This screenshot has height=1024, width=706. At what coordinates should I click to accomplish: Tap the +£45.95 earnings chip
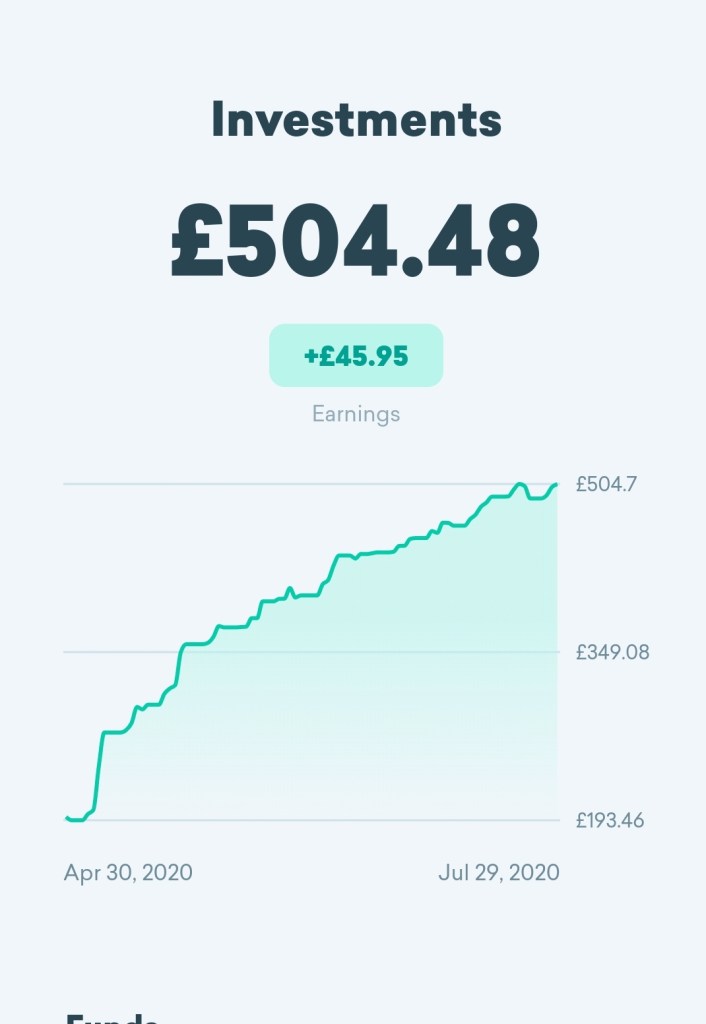(x=356, y=355)
